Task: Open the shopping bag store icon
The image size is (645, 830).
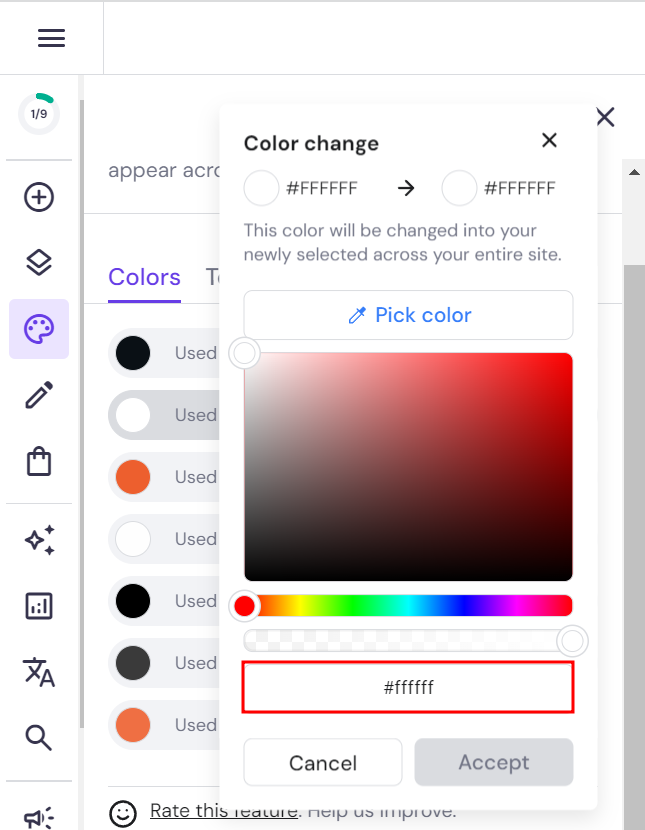Action: pyautogui.click(x=39, y=461)
